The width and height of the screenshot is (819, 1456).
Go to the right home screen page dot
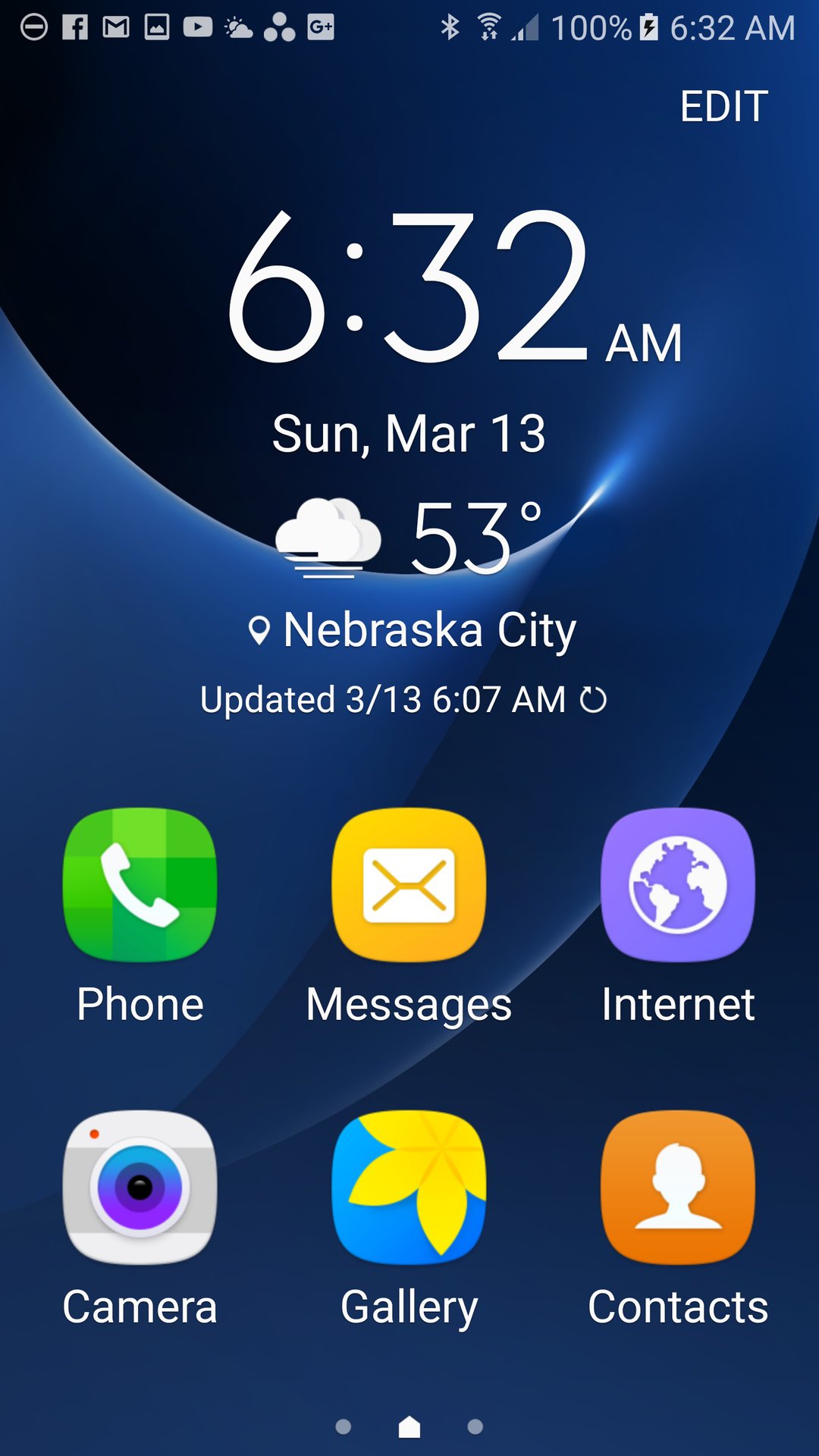point(475,1427)
